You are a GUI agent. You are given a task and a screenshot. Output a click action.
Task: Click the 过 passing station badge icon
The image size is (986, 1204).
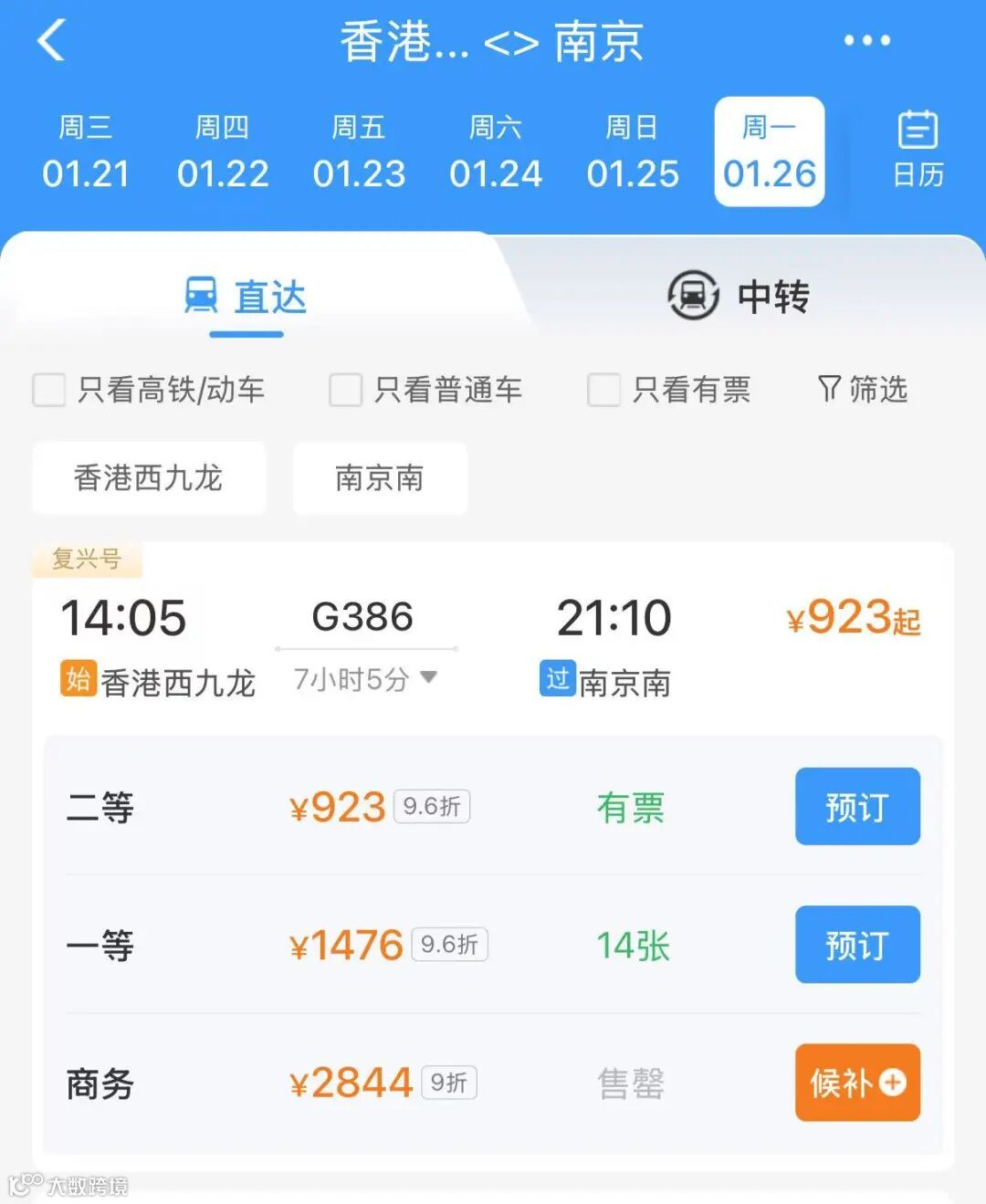tap(557, 680)
